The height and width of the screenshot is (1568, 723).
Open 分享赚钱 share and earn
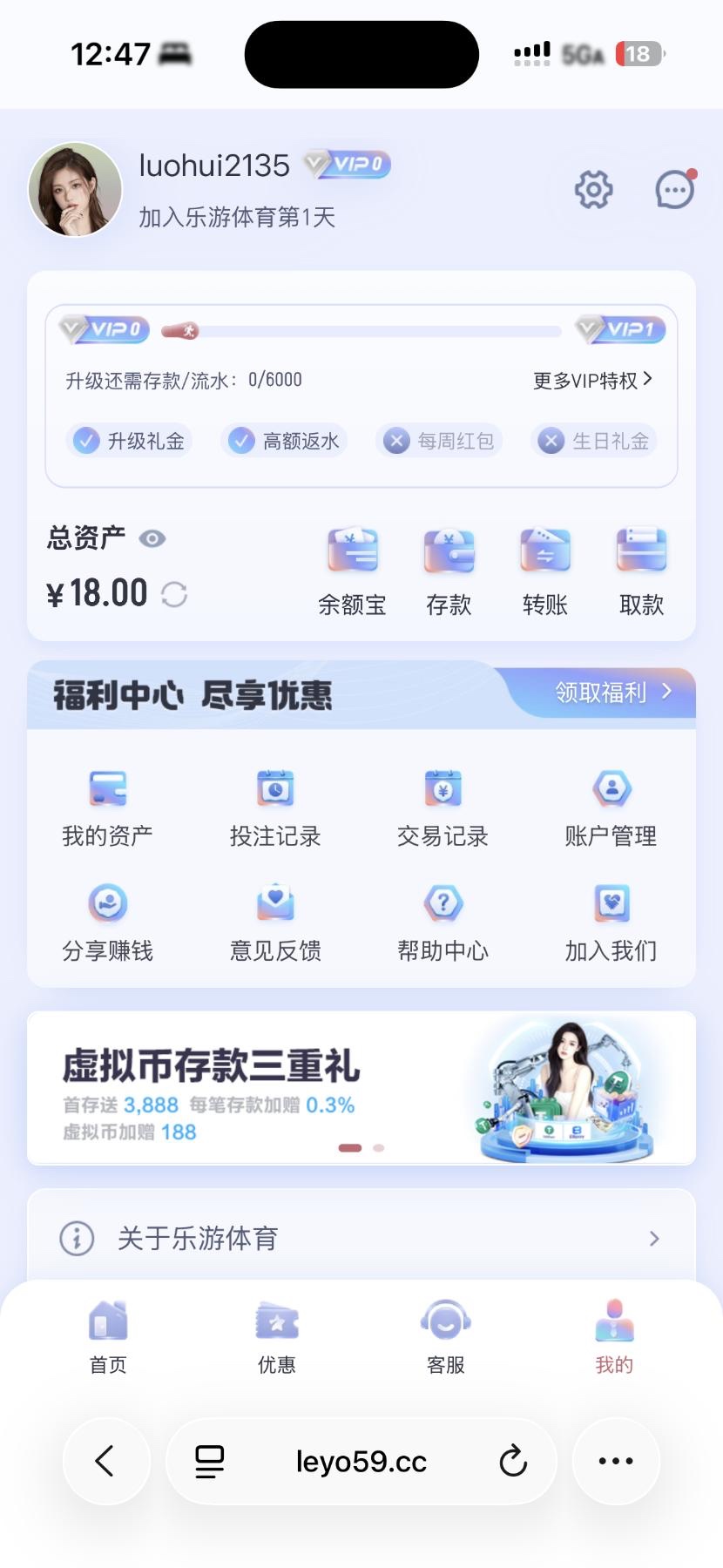tap(107, 923)
